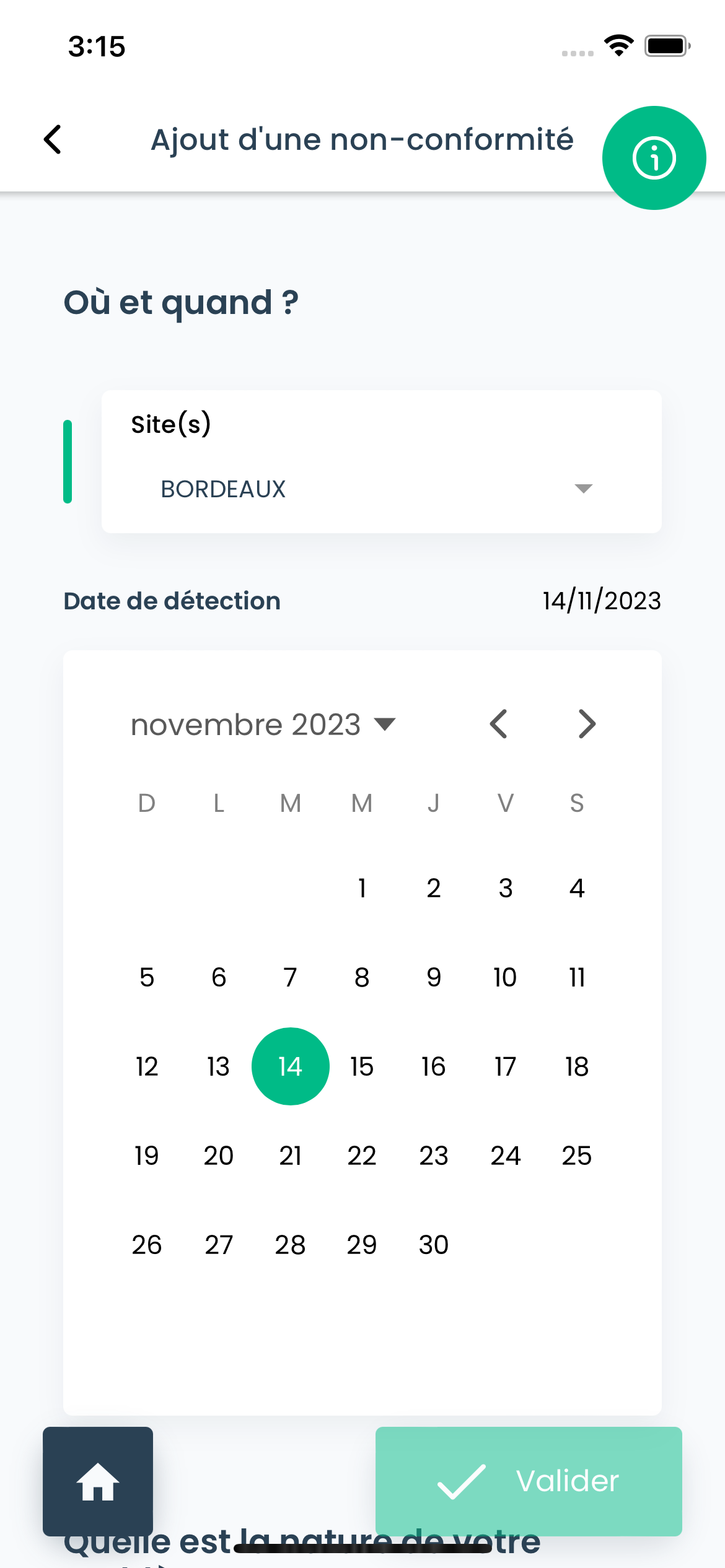The width and height of the screenshot is (725, 1568).
Task: Confirm with the Valider button
Action: 529,1481
